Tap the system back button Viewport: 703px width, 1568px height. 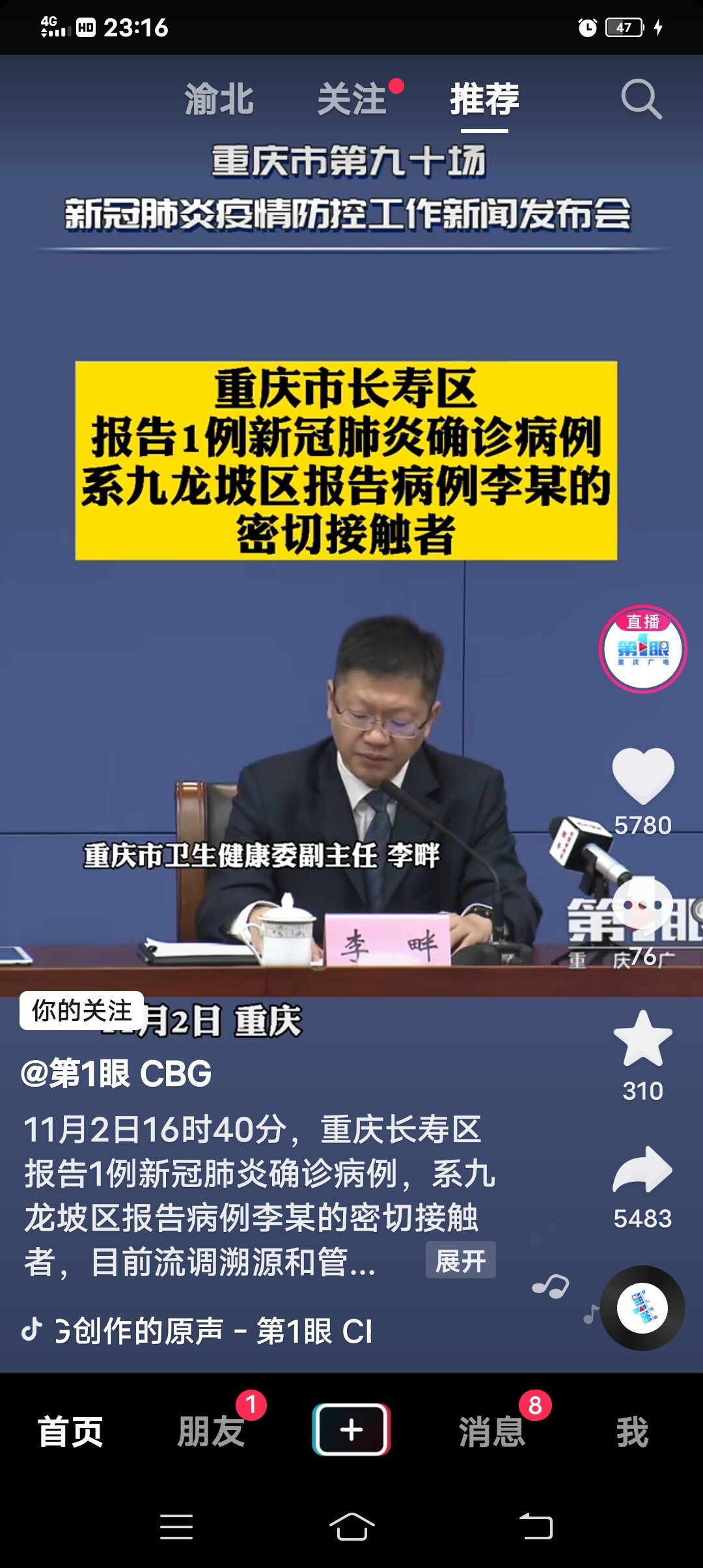coord(535,1526)
